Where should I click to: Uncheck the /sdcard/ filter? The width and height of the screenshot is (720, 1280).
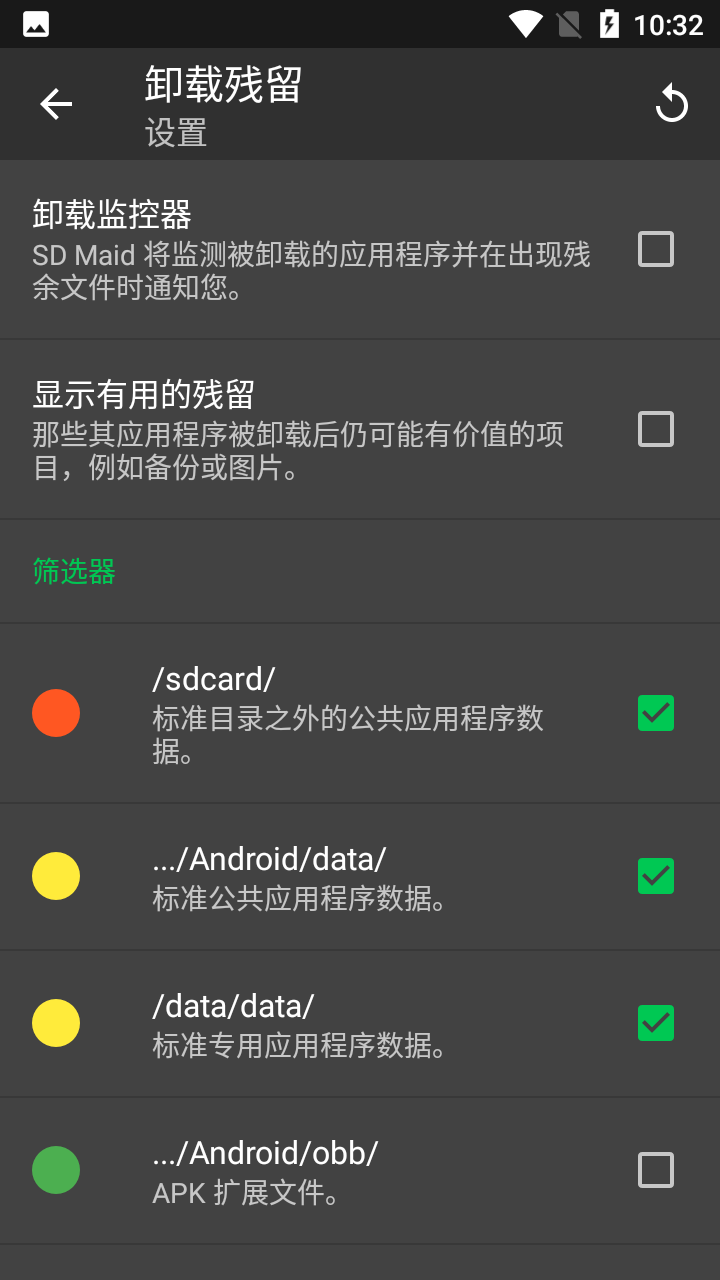(656, 713)
